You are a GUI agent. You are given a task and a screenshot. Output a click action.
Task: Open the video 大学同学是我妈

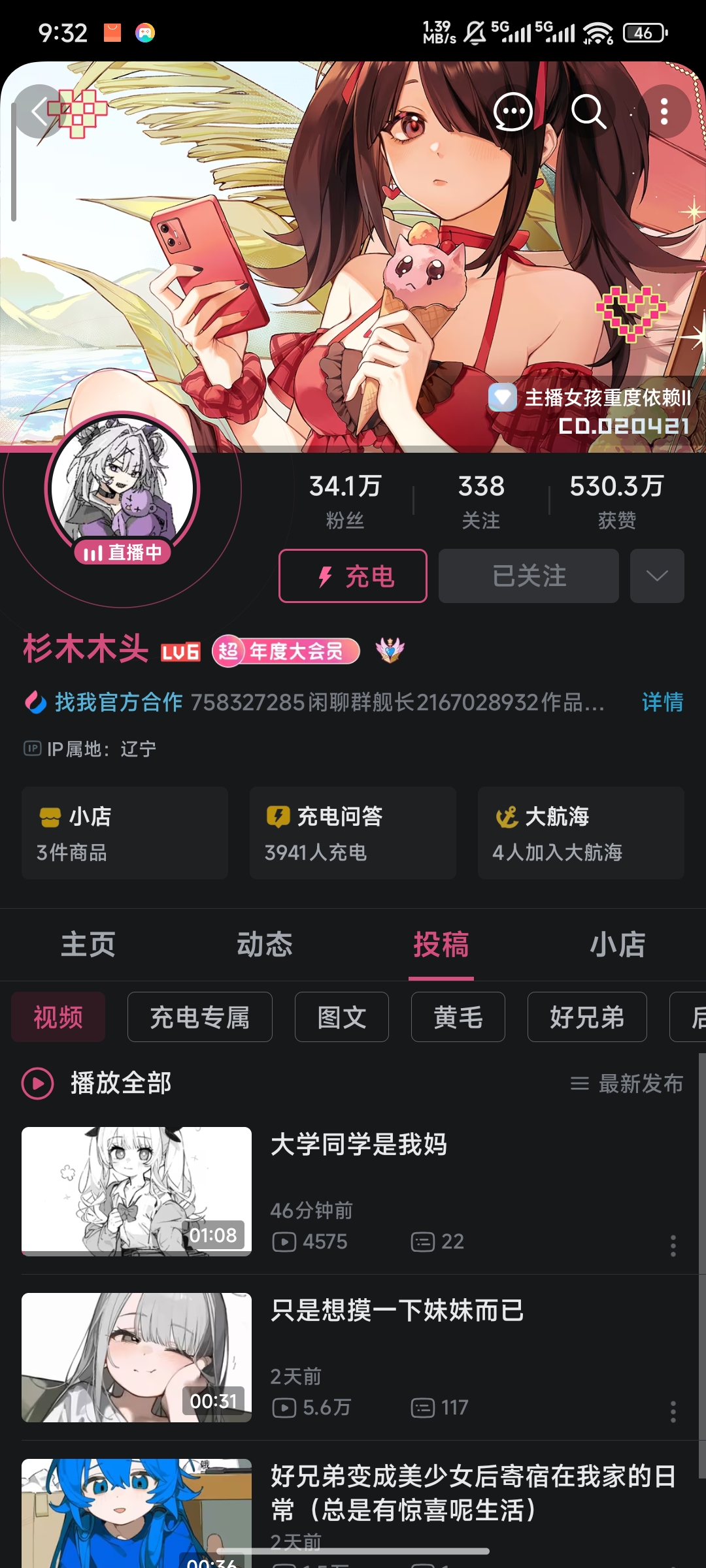pyautogui.click(x=358, y=1145)
